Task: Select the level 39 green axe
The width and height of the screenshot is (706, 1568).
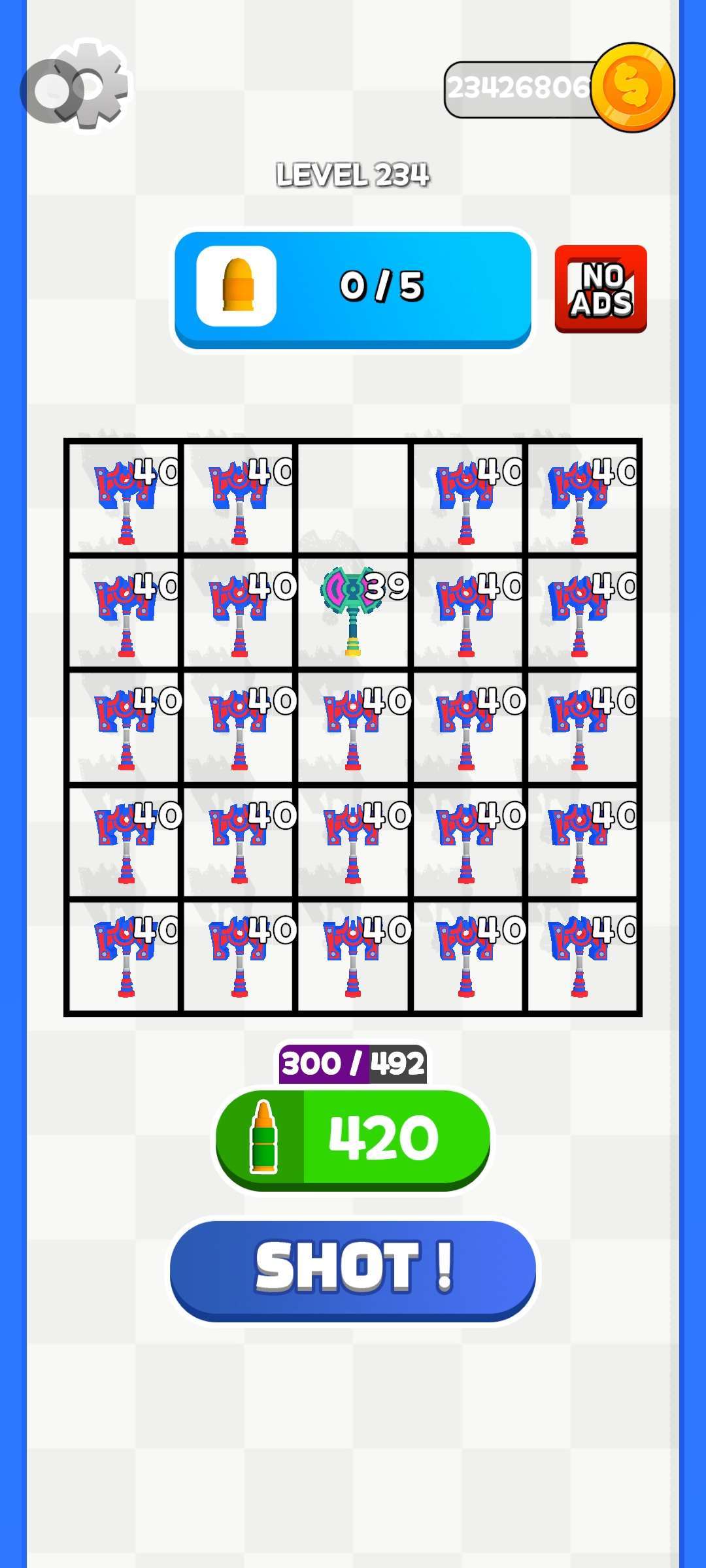Action: tap(353, 612)
